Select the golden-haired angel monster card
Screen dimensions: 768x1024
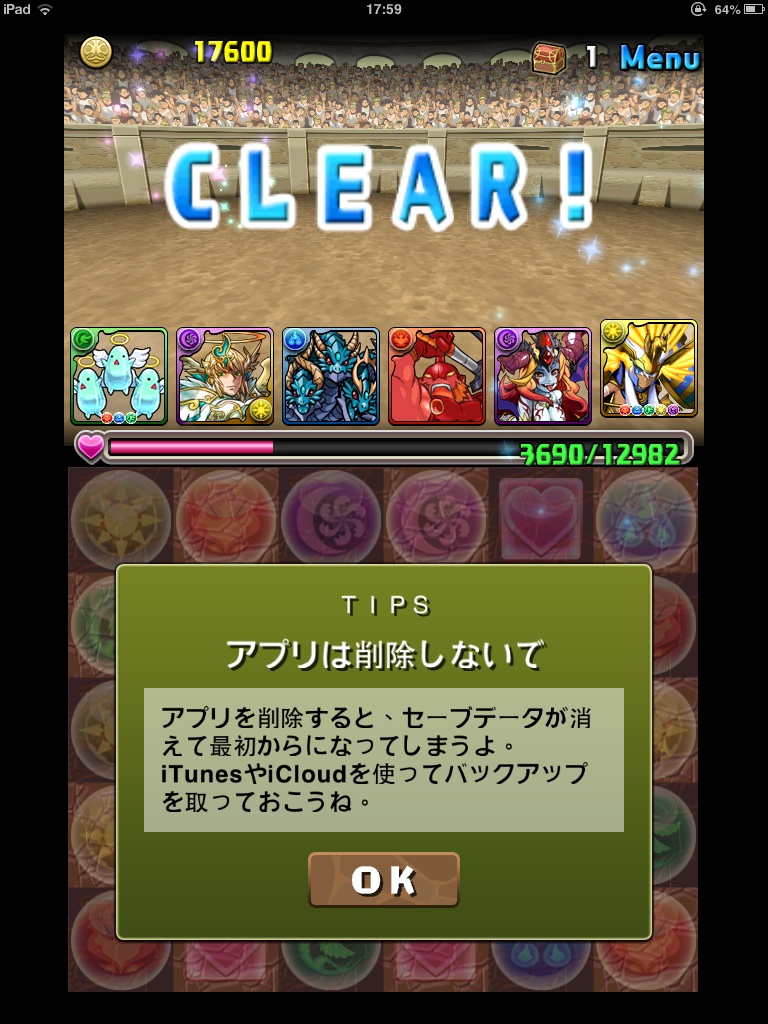point(224,376)
